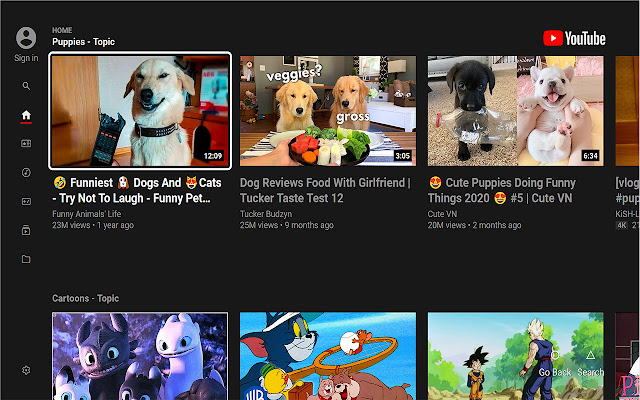Select the Home icon in the sidebar
This screenshot has width=640, height=400.
click(26, 115)
